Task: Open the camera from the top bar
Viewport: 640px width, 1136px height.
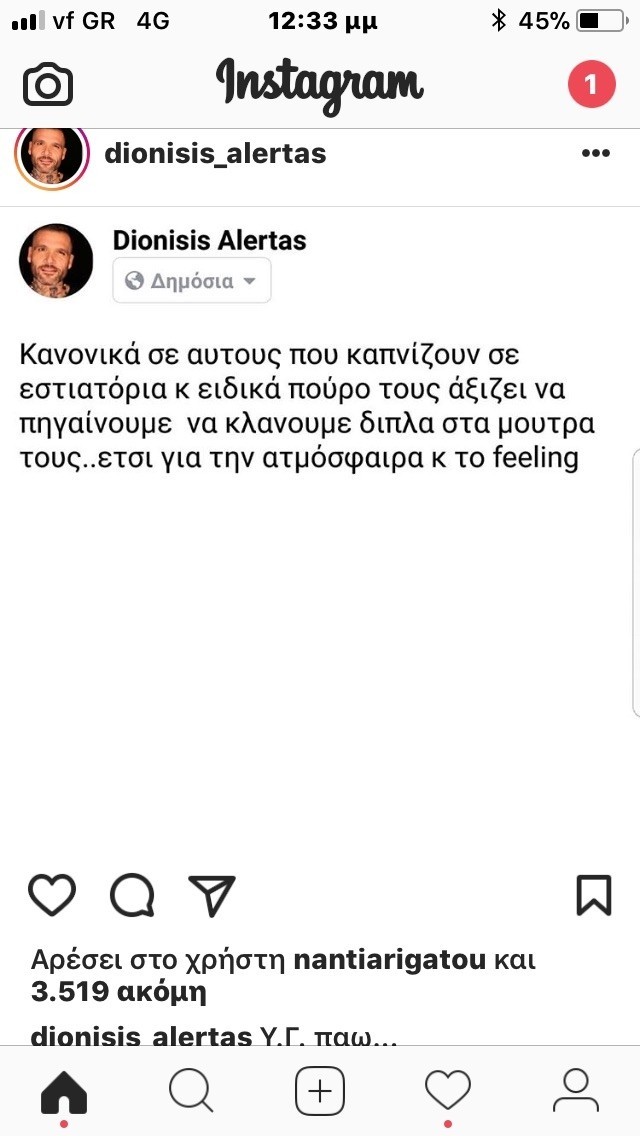Action: [47, 84]
